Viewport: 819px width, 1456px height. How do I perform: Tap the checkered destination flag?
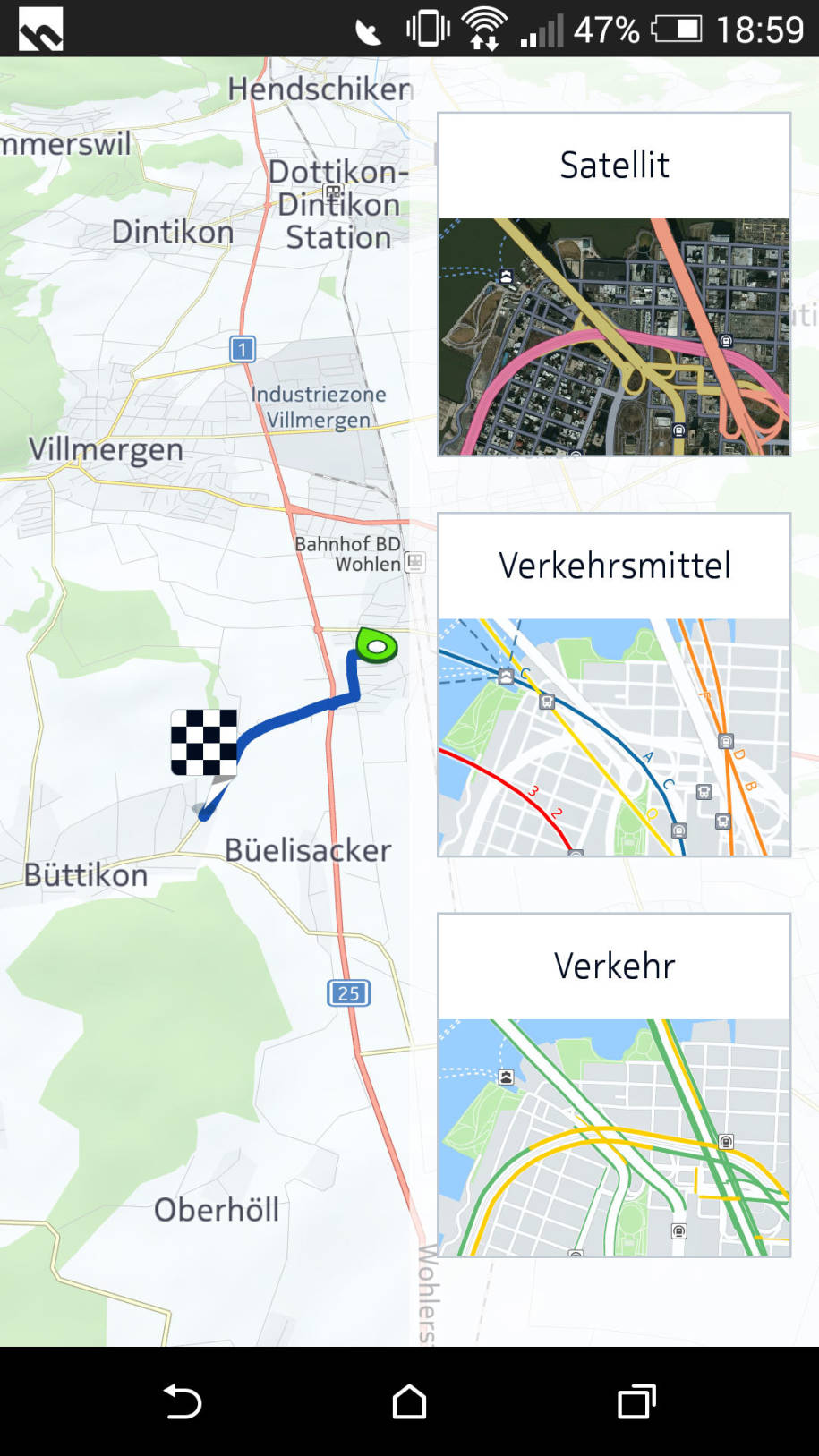pos(204,743)
